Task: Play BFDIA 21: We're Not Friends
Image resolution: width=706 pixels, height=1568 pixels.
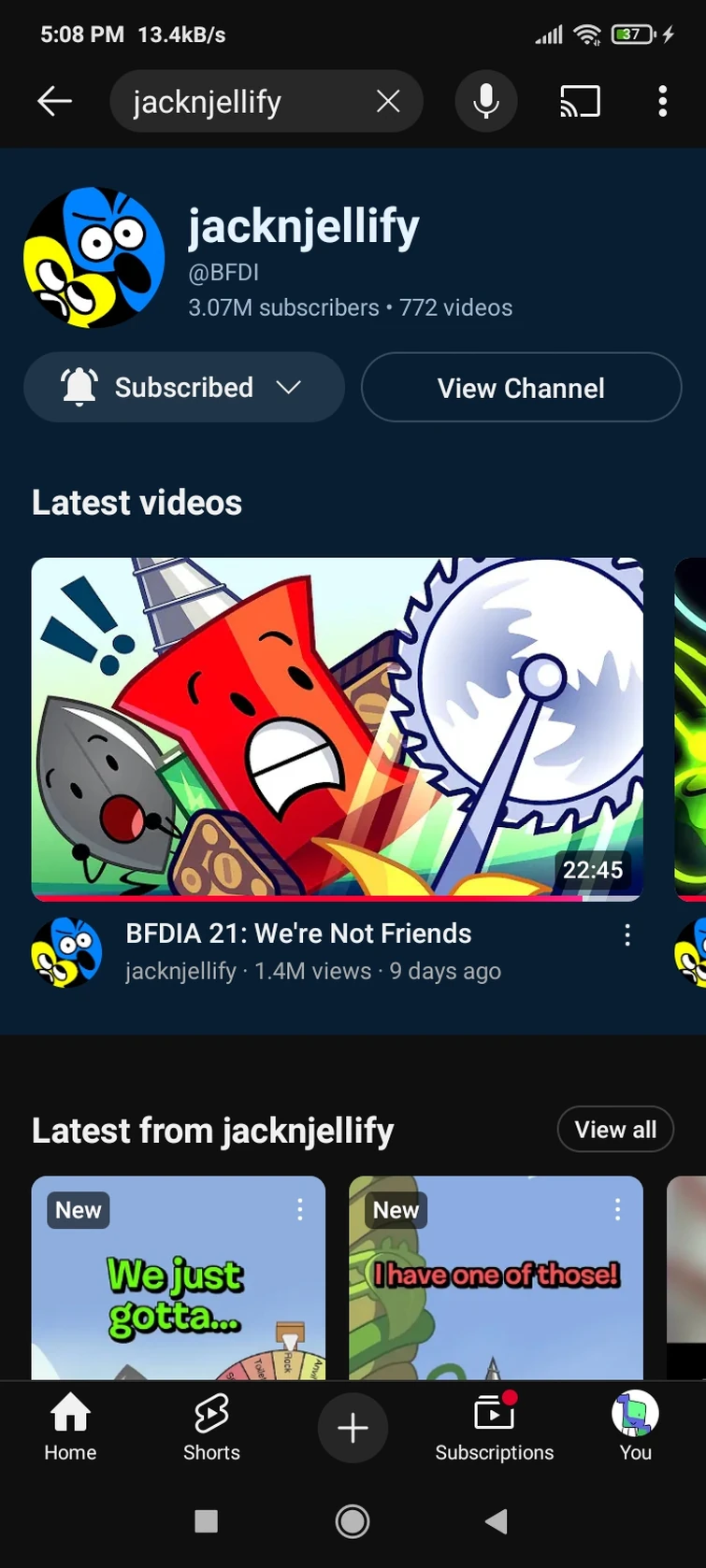Action: click(337, 729)
